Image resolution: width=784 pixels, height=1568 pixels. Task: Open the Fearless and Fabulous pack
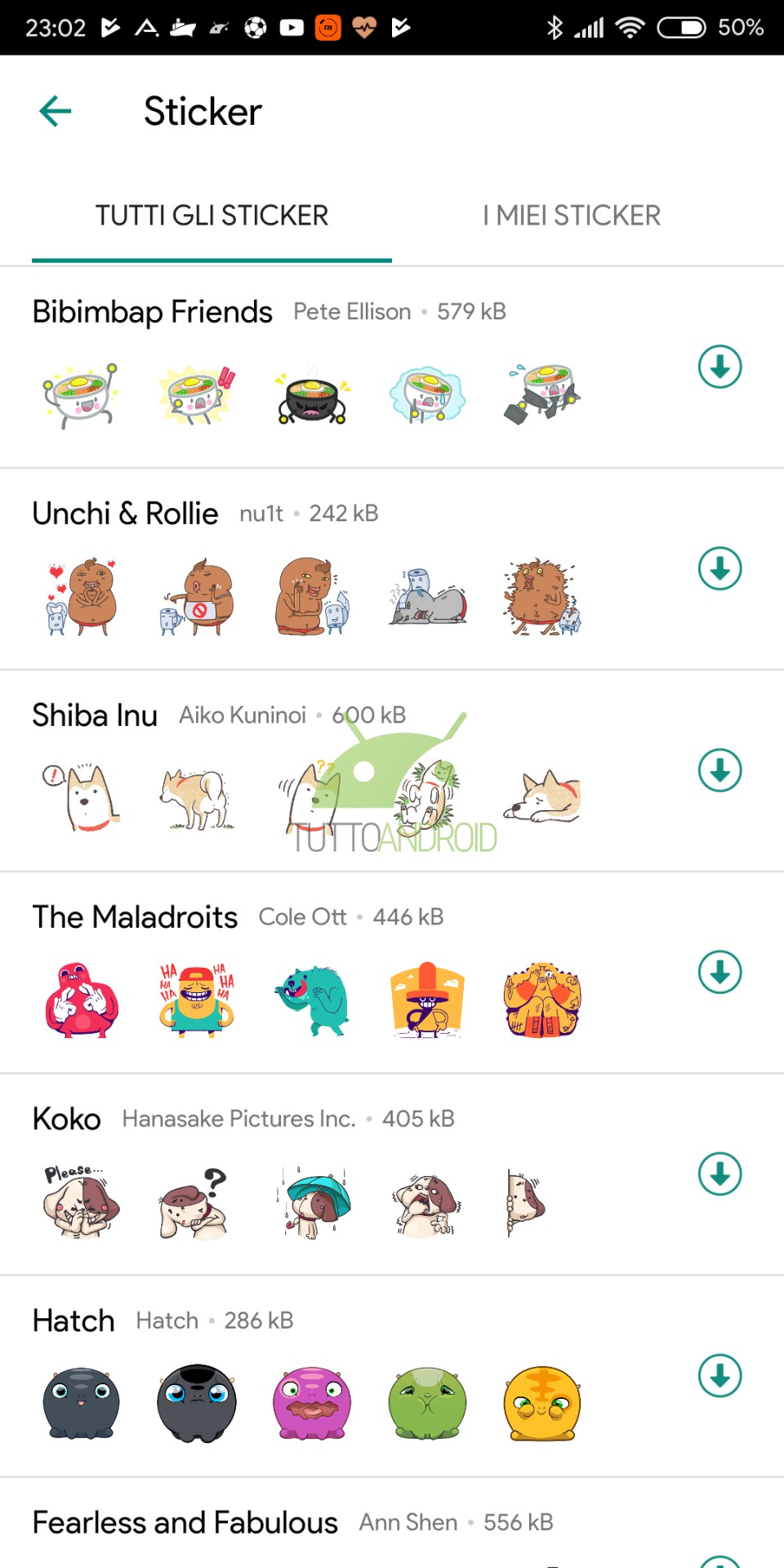[185, 1522]
